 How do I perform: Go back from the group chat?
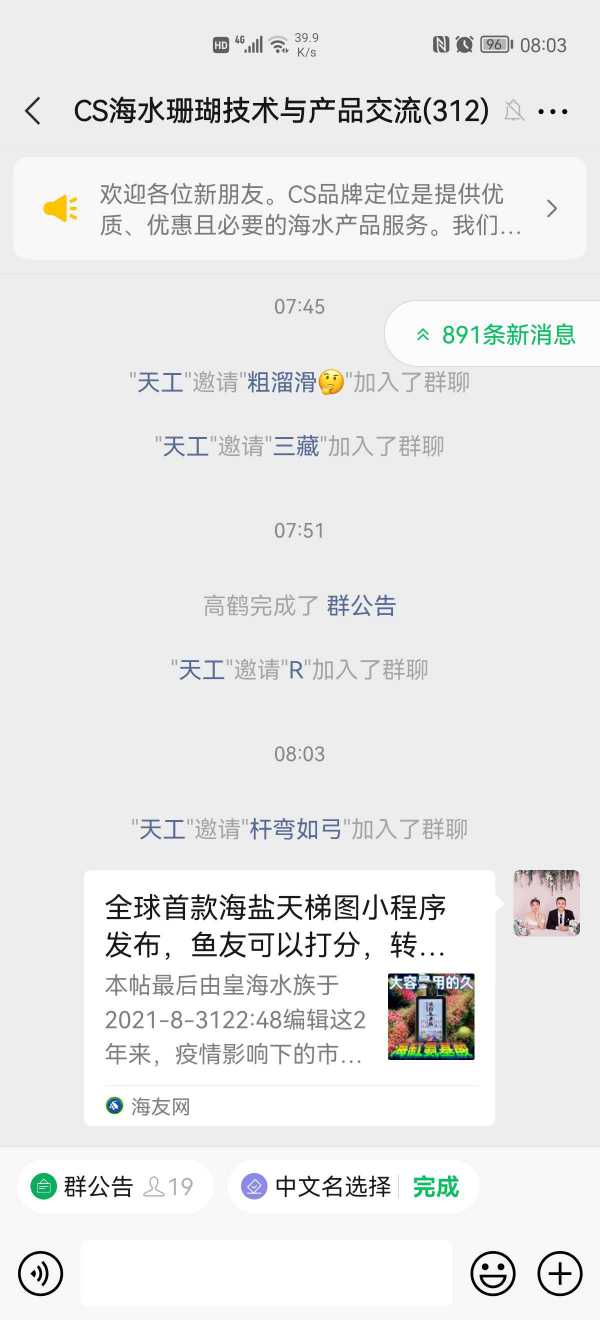(33, 111)
